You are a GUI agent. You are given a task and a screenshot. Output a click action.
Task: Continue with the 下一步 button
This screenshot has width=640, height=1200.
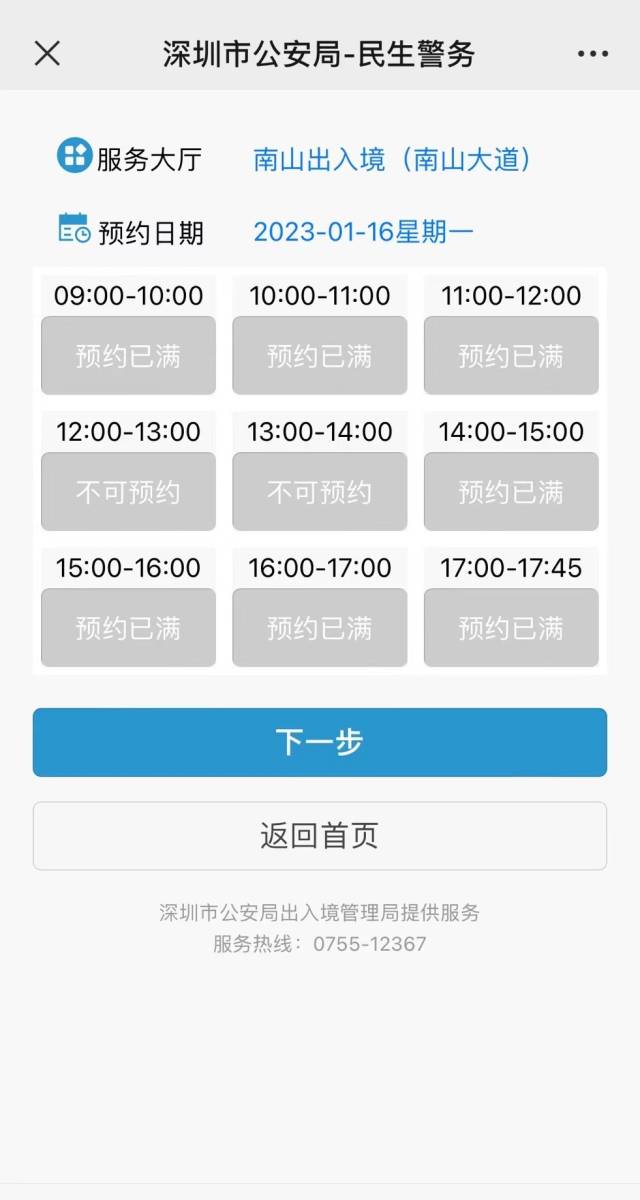(x=320, y=742)
